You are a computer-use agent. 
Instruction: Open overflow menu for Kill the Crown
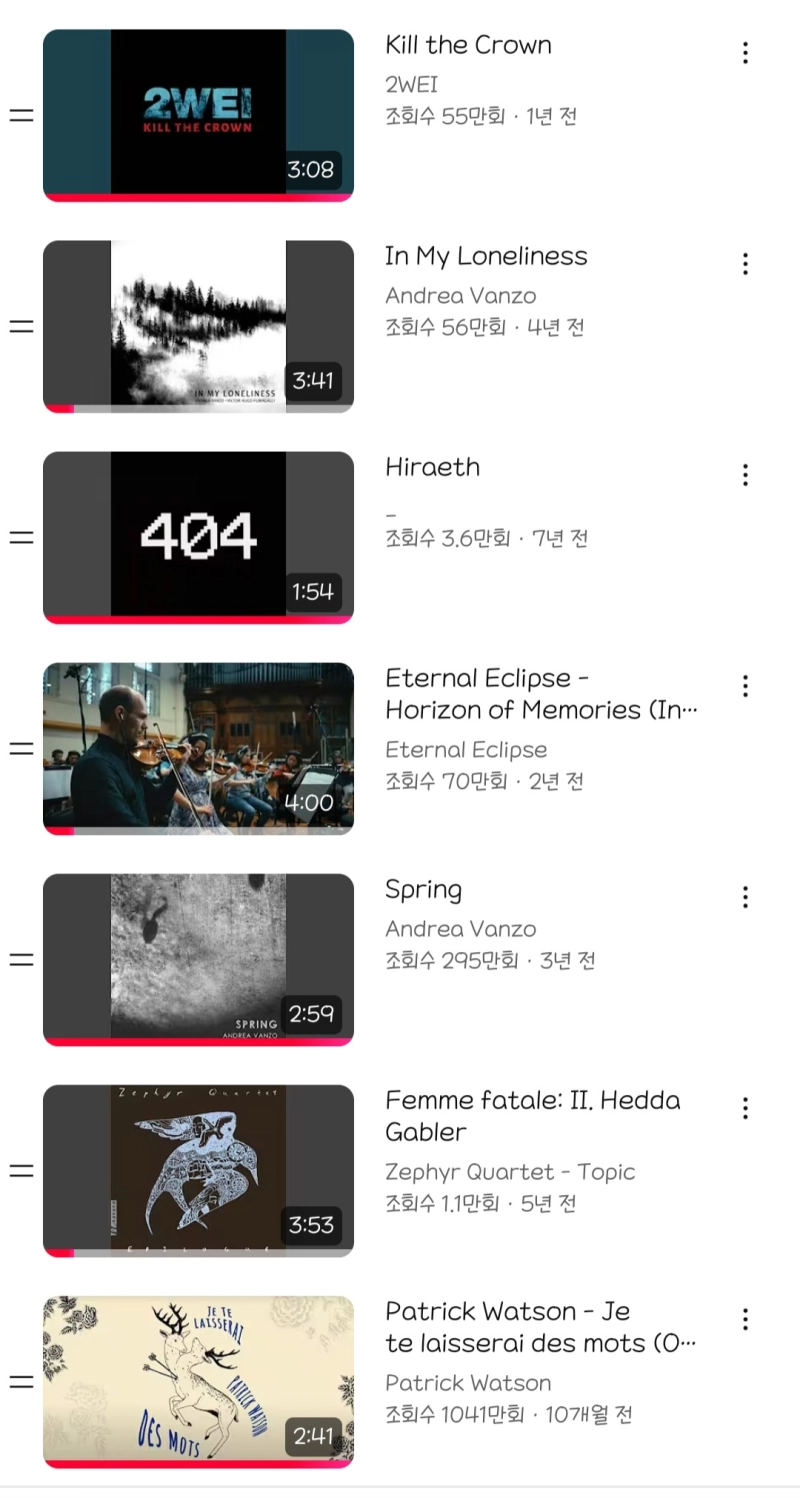point(745,53)
